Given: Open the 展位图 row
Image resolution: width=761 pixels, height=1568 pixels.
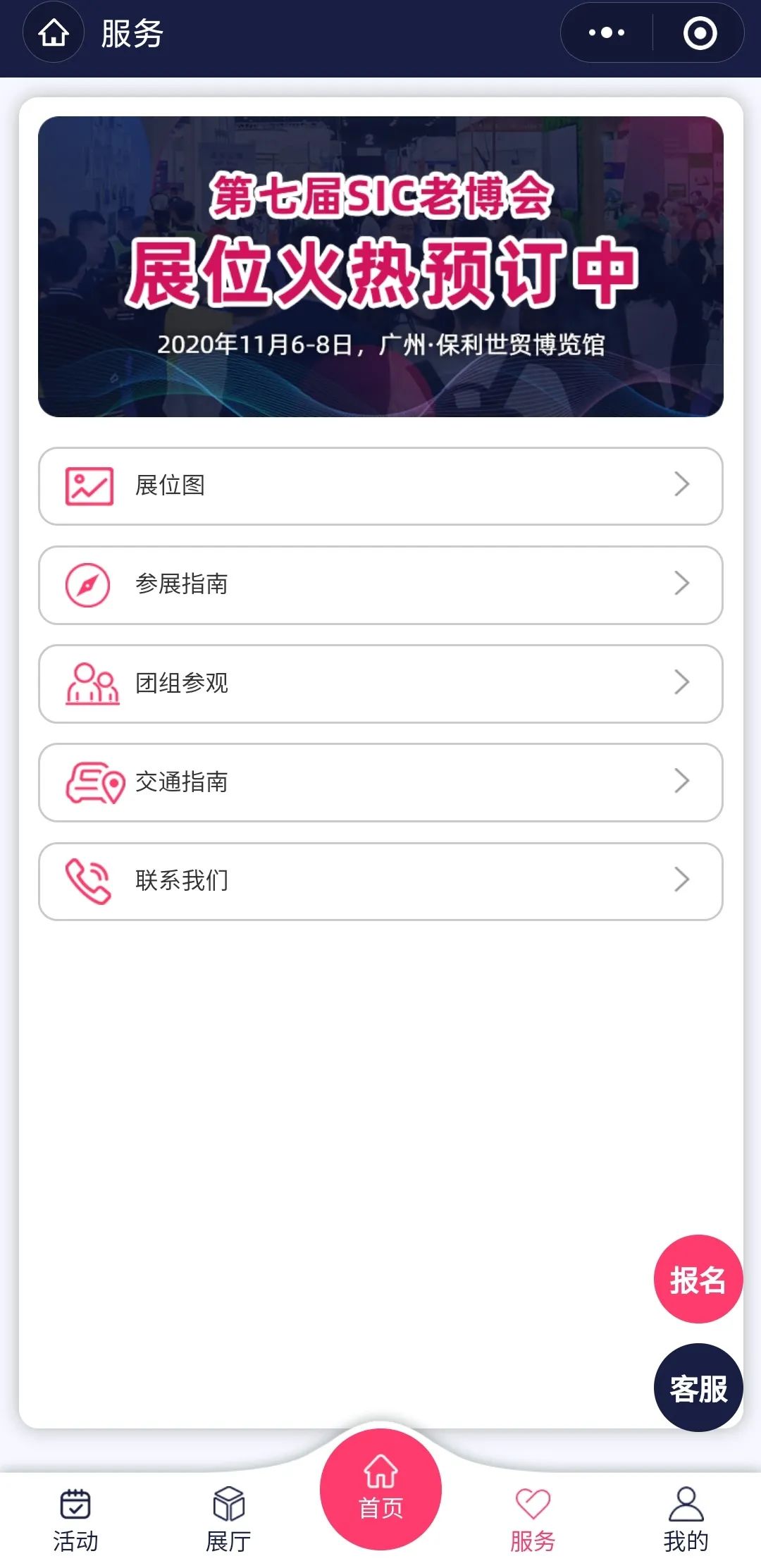Looking at the screenshot, I should tap(380, 486).
